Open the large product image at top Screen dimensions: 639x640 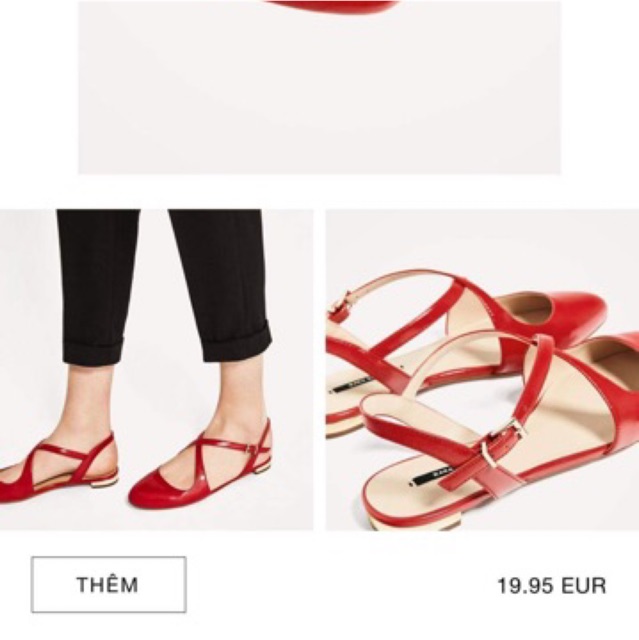tap(320, 87)
